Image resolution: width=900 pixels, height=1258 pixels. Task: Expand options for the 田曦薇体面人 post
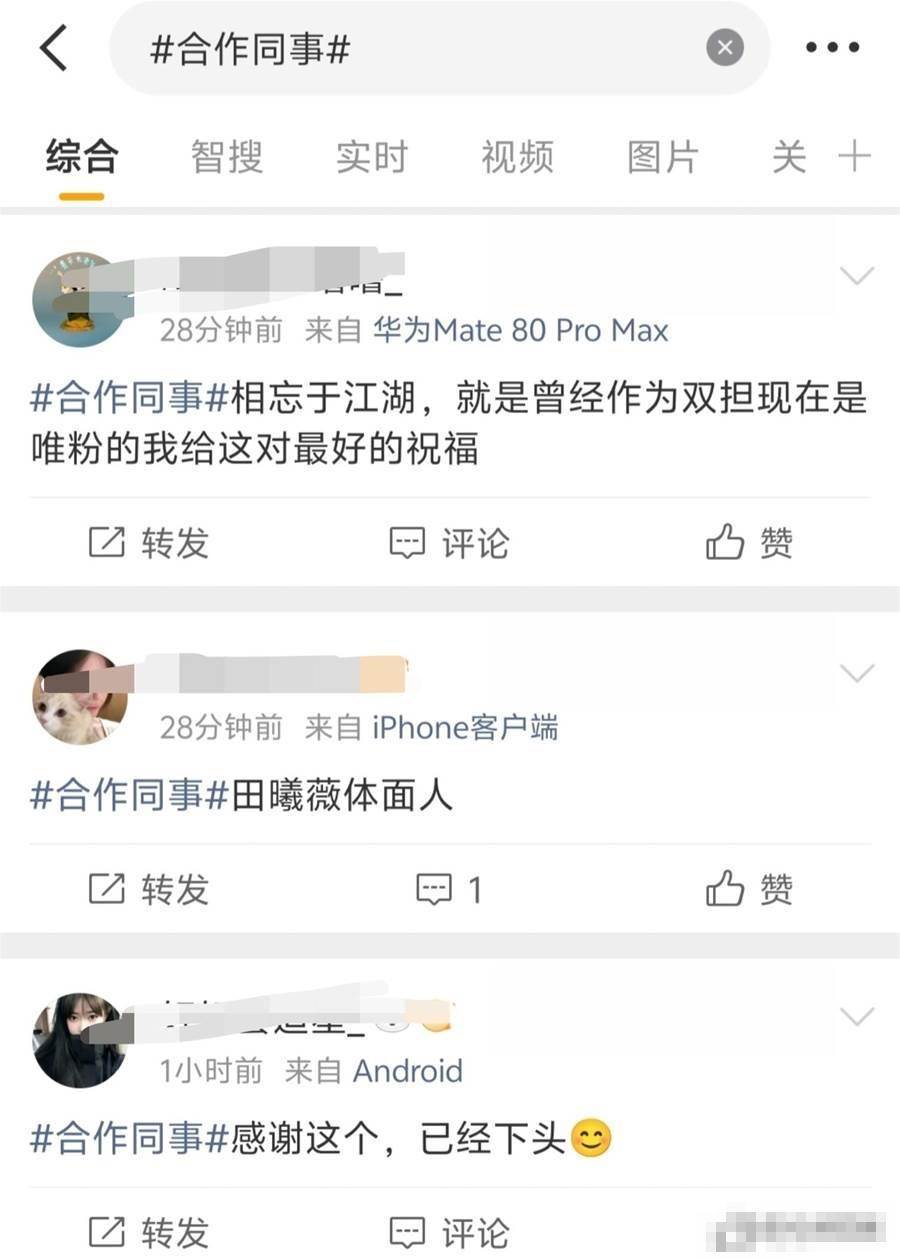coord(857,674)
